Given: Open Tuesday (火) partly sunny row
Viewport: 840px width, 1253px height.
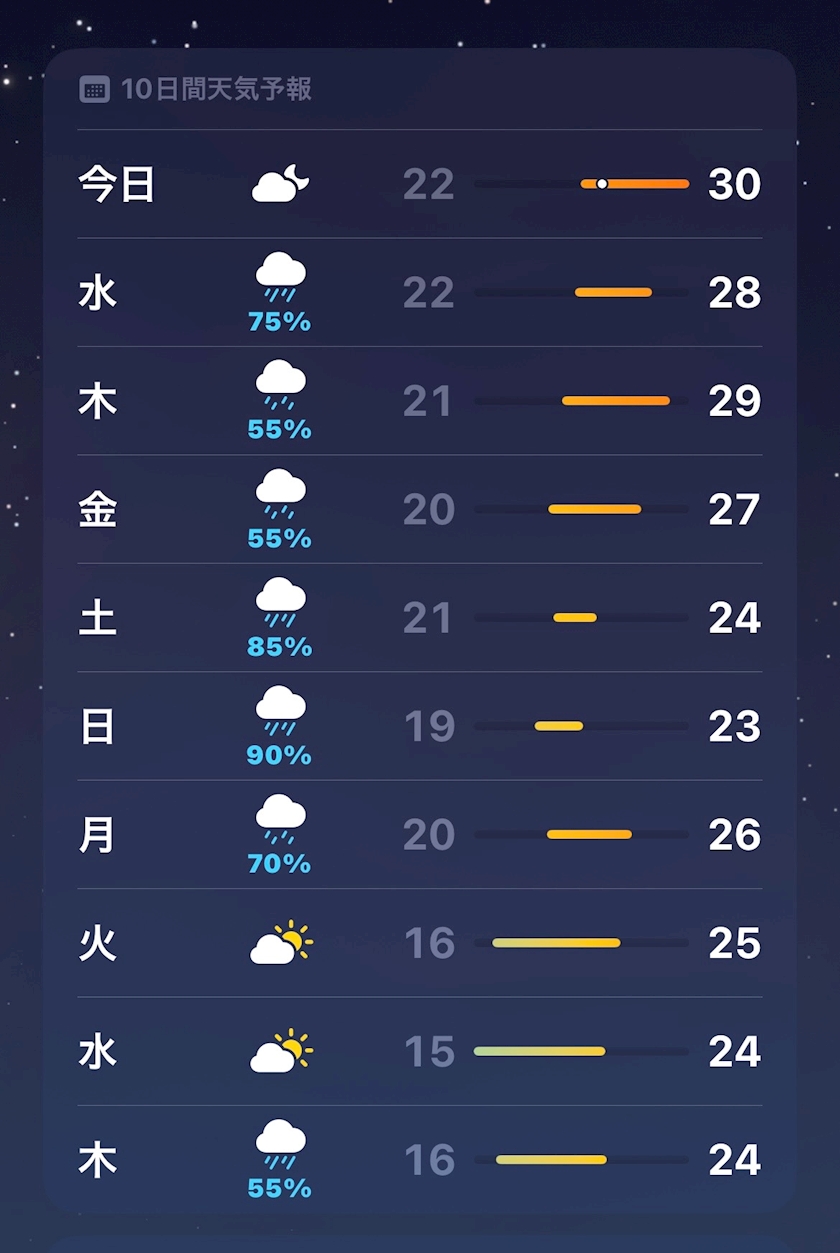Looking at the screenshot, I should tap(420, 943).
